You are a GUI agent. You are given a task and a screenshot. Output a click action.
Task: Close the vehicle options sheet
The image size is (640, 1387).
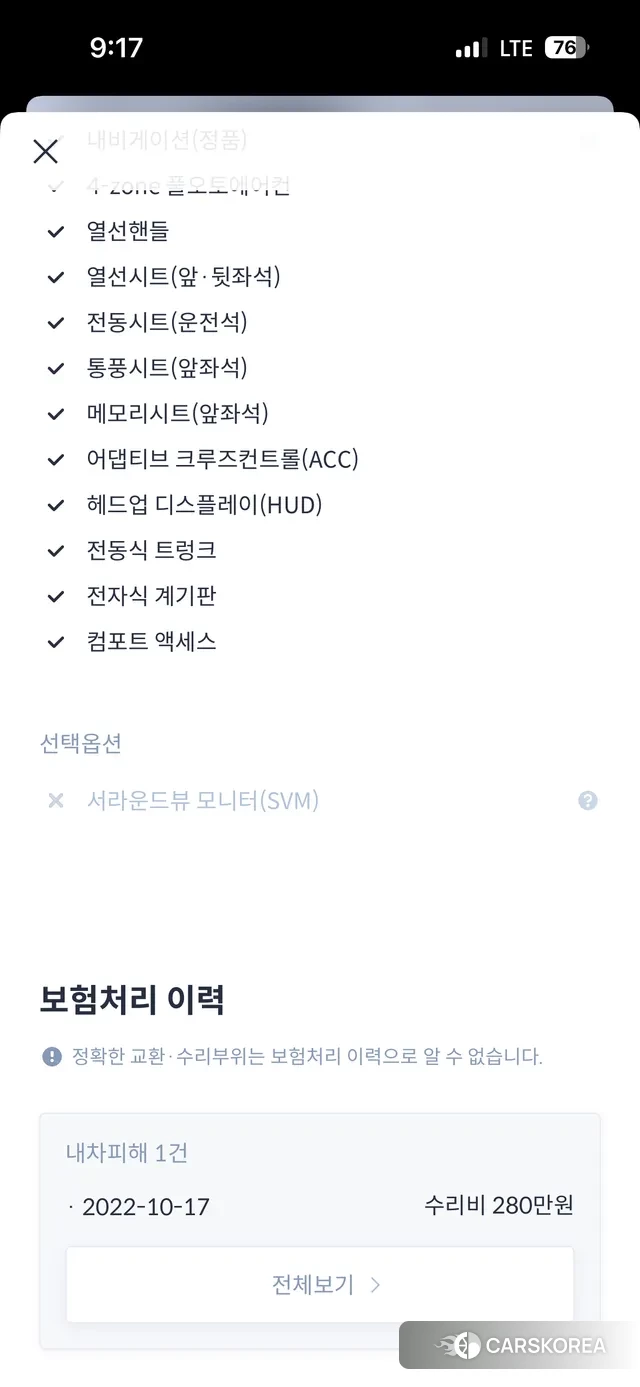pos(45,152)
